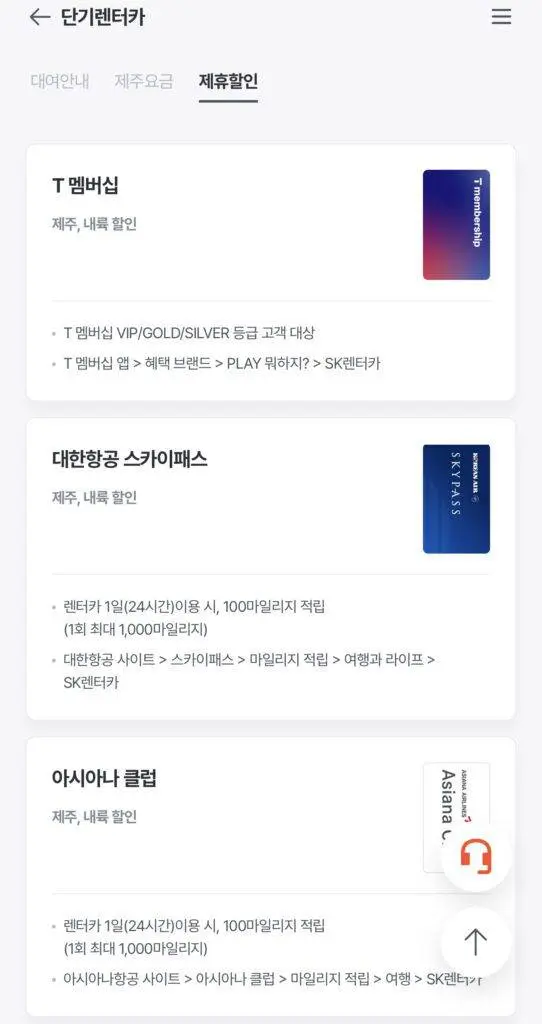Open the hamburger menu
The height and width of the screenshot is (1024, 542).
(x=502, y=16)
